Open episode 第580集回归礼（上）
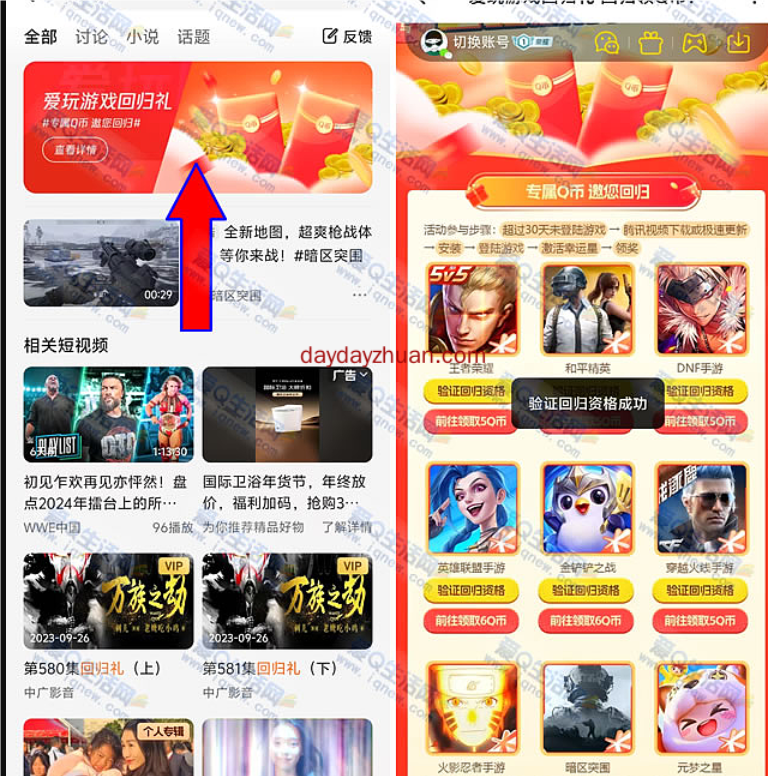Viewport: 768px width, 776px height. [108, 601]
